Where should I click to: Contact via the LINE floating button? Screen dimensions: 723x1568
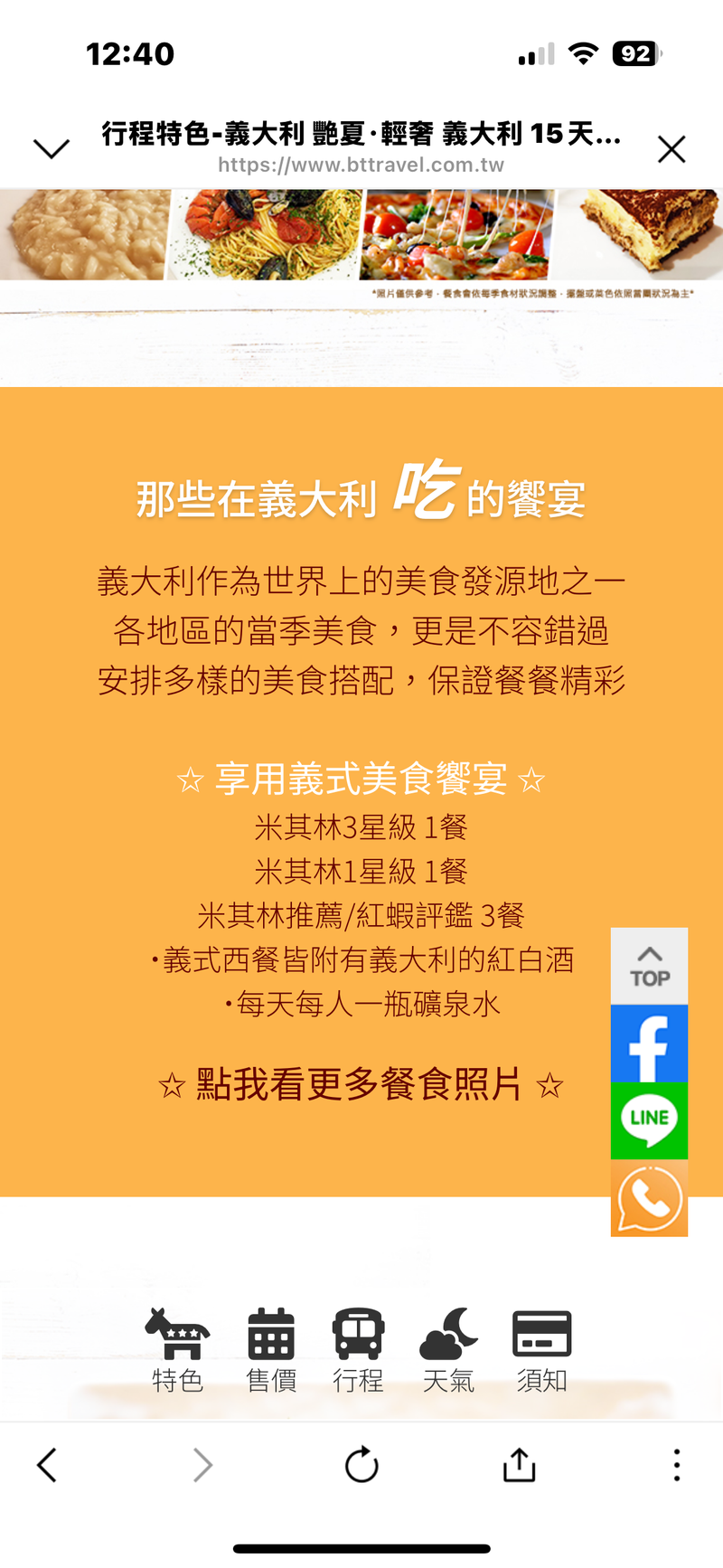[649, 1121]
